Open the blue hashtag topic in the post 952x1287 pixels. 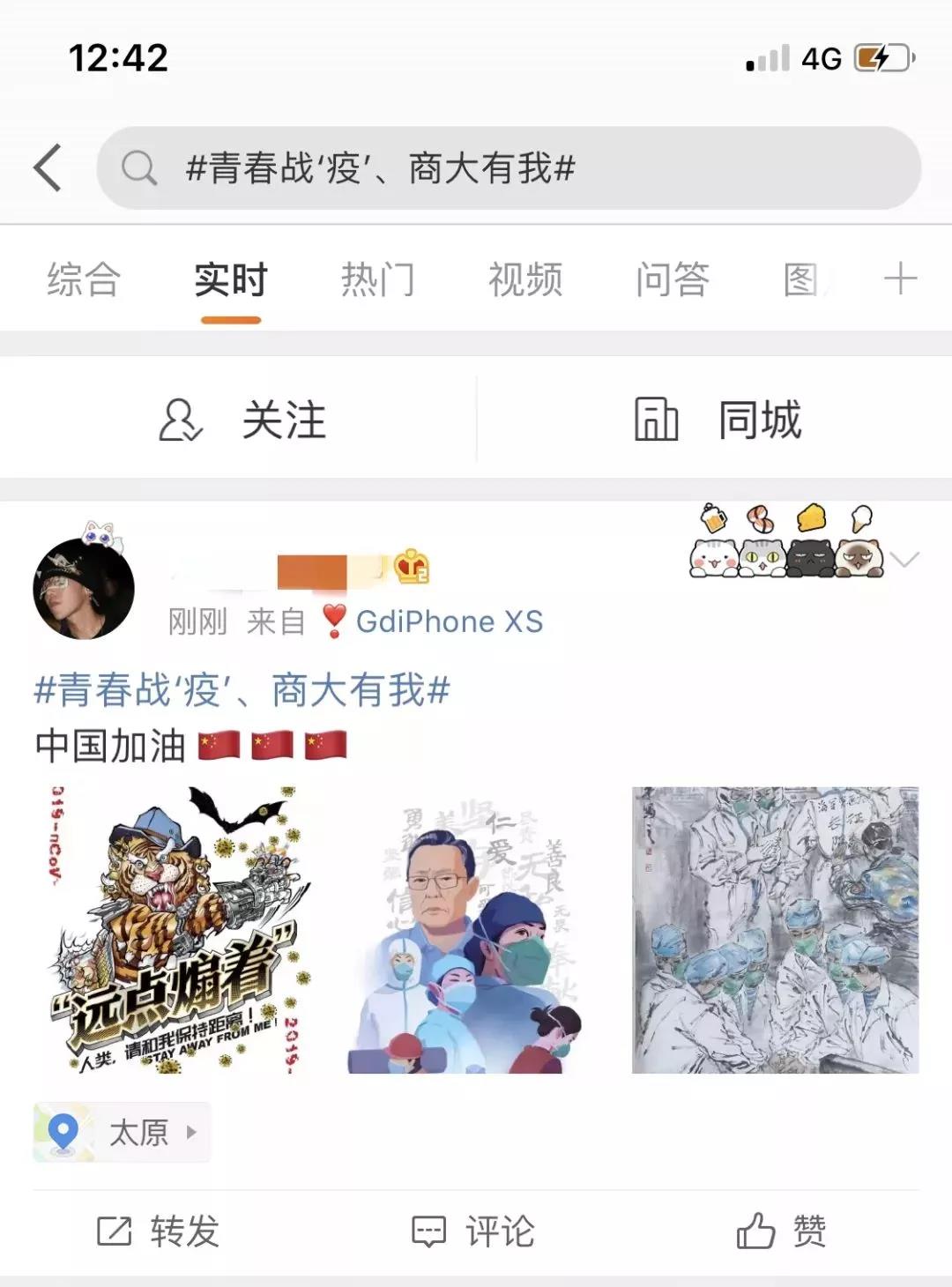[x=242, y=689]
